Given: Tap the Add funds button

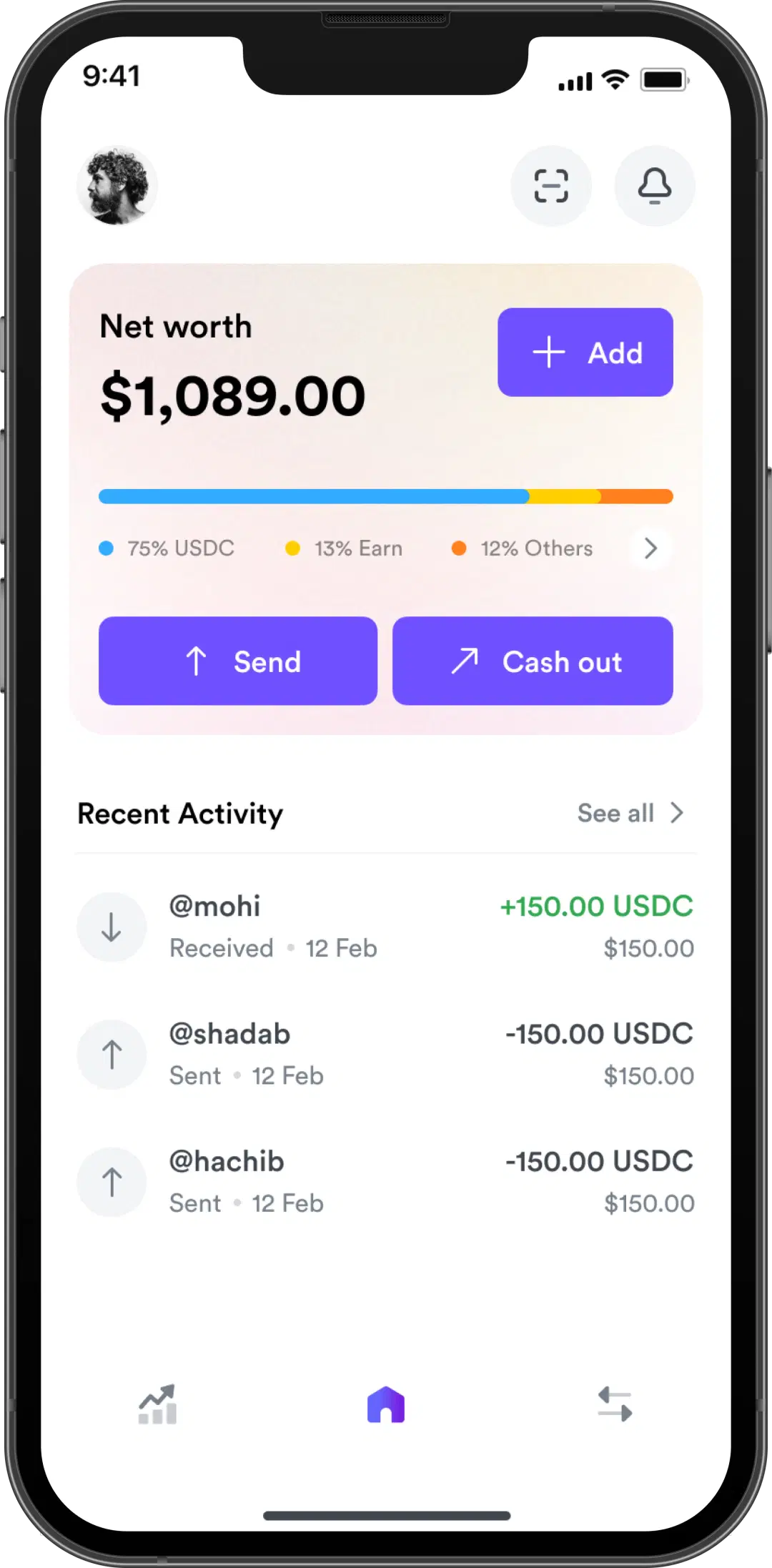Looking at the screenshot, I should coord(585,352).
